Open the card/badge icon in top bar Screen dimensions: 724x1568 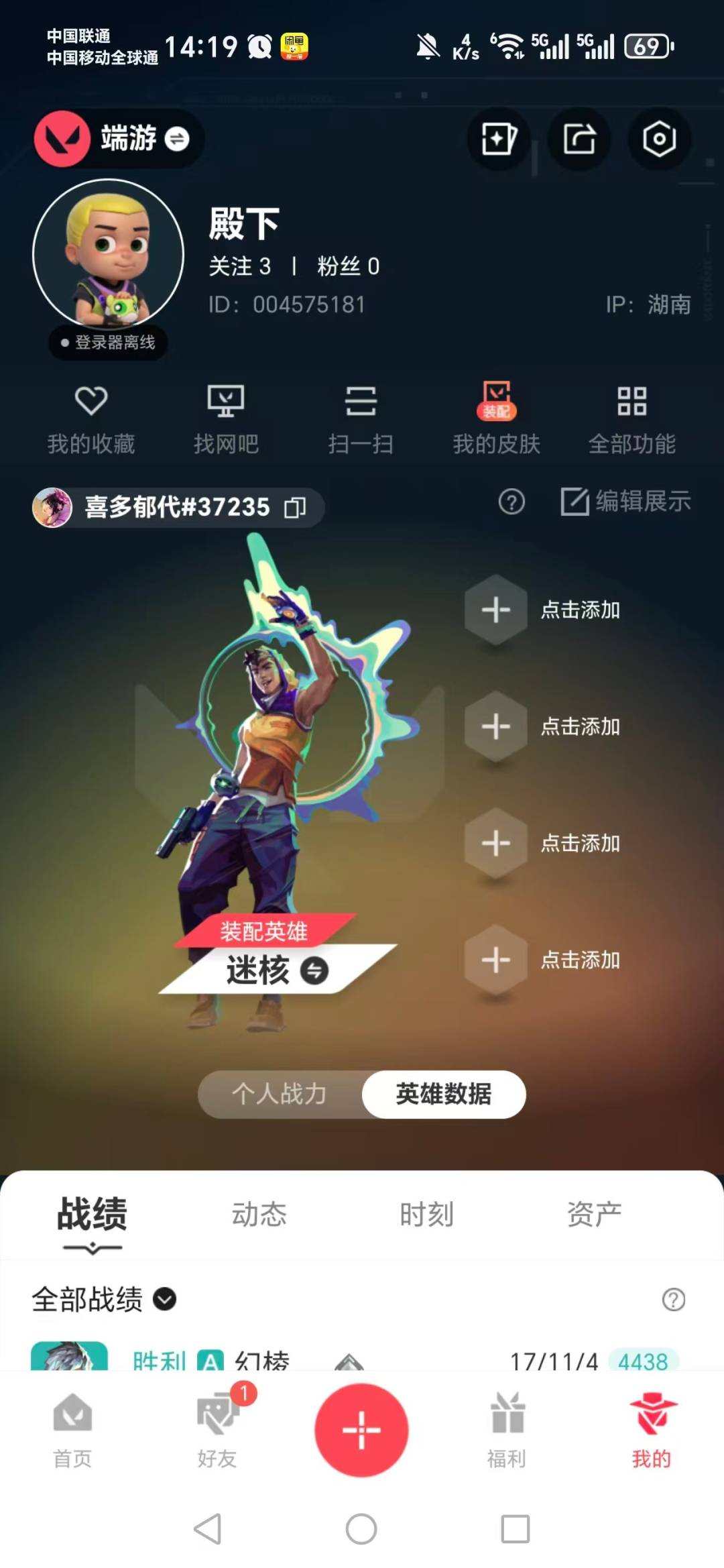(x=497, y=138)
